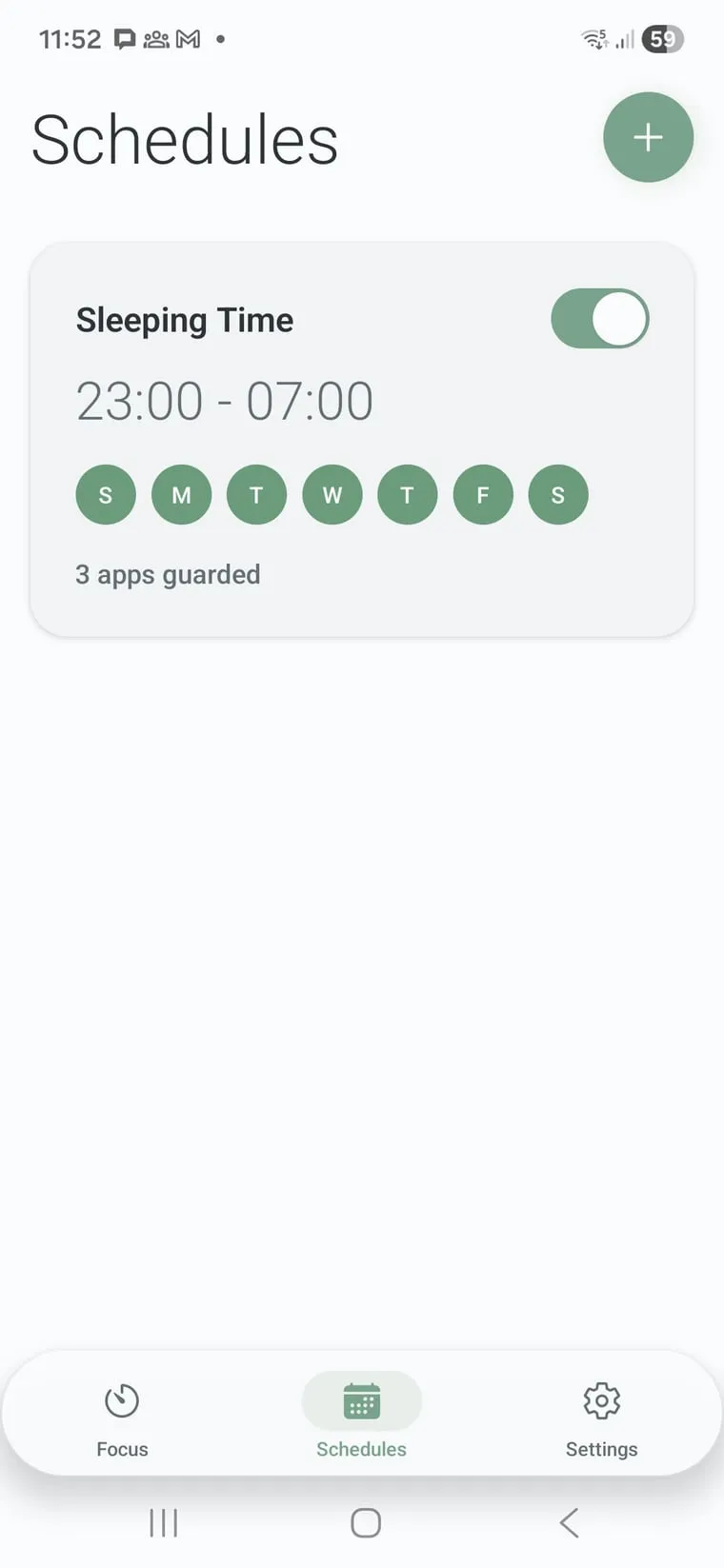Go back using system back button
This screenshot has height=1568, width=724.
tap(569, 1523)
